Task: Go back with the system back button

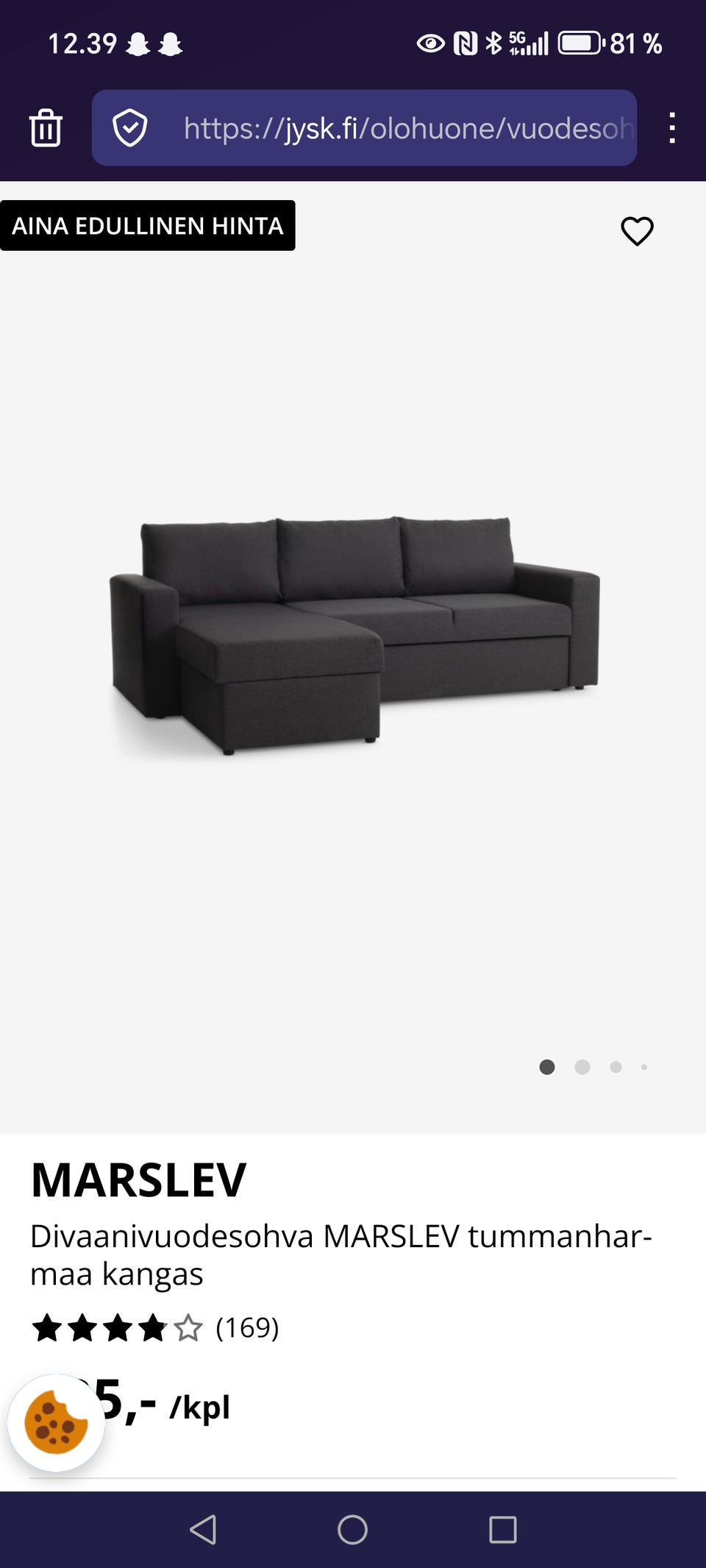Action: 204,1530
